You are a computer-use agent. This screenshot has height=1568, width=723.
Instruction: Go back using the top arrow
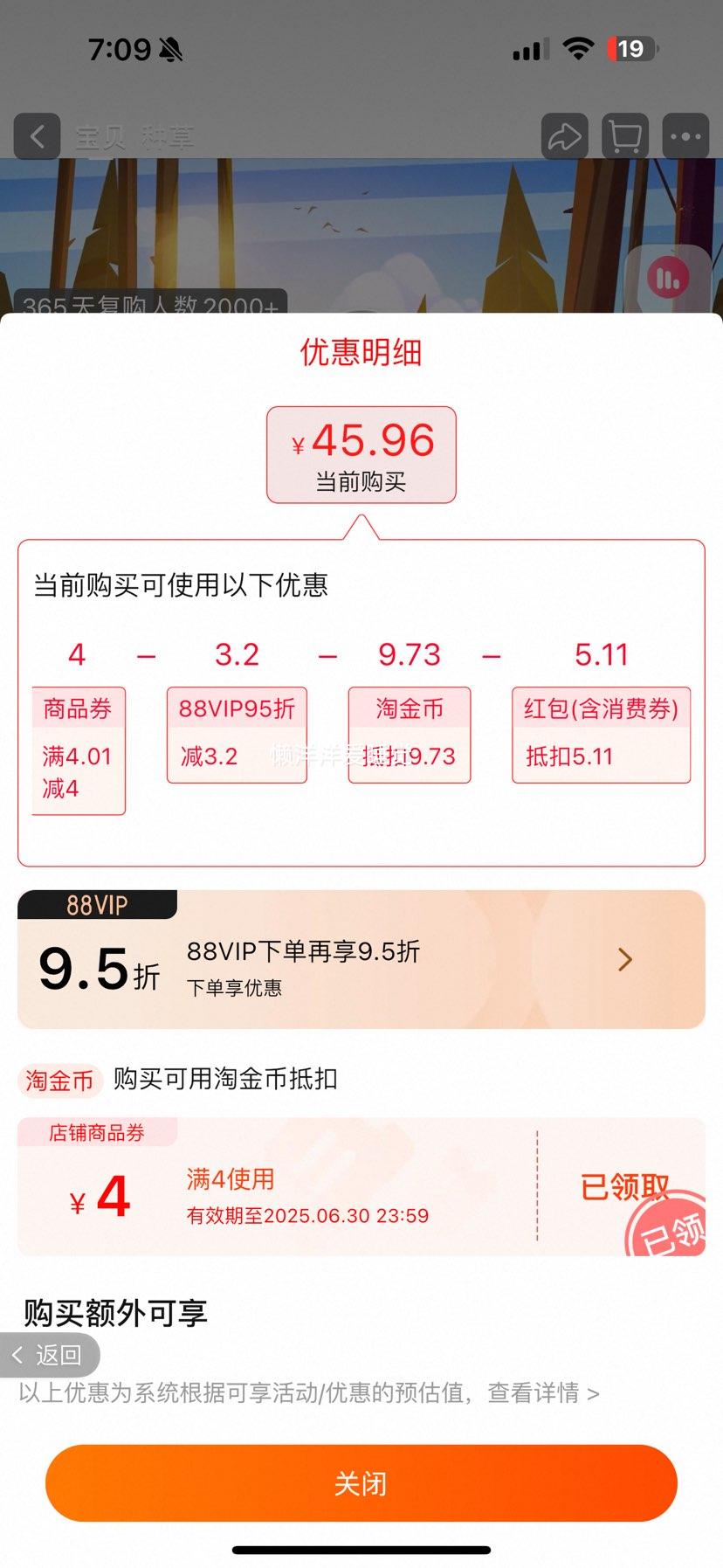[x=37, y=136]
